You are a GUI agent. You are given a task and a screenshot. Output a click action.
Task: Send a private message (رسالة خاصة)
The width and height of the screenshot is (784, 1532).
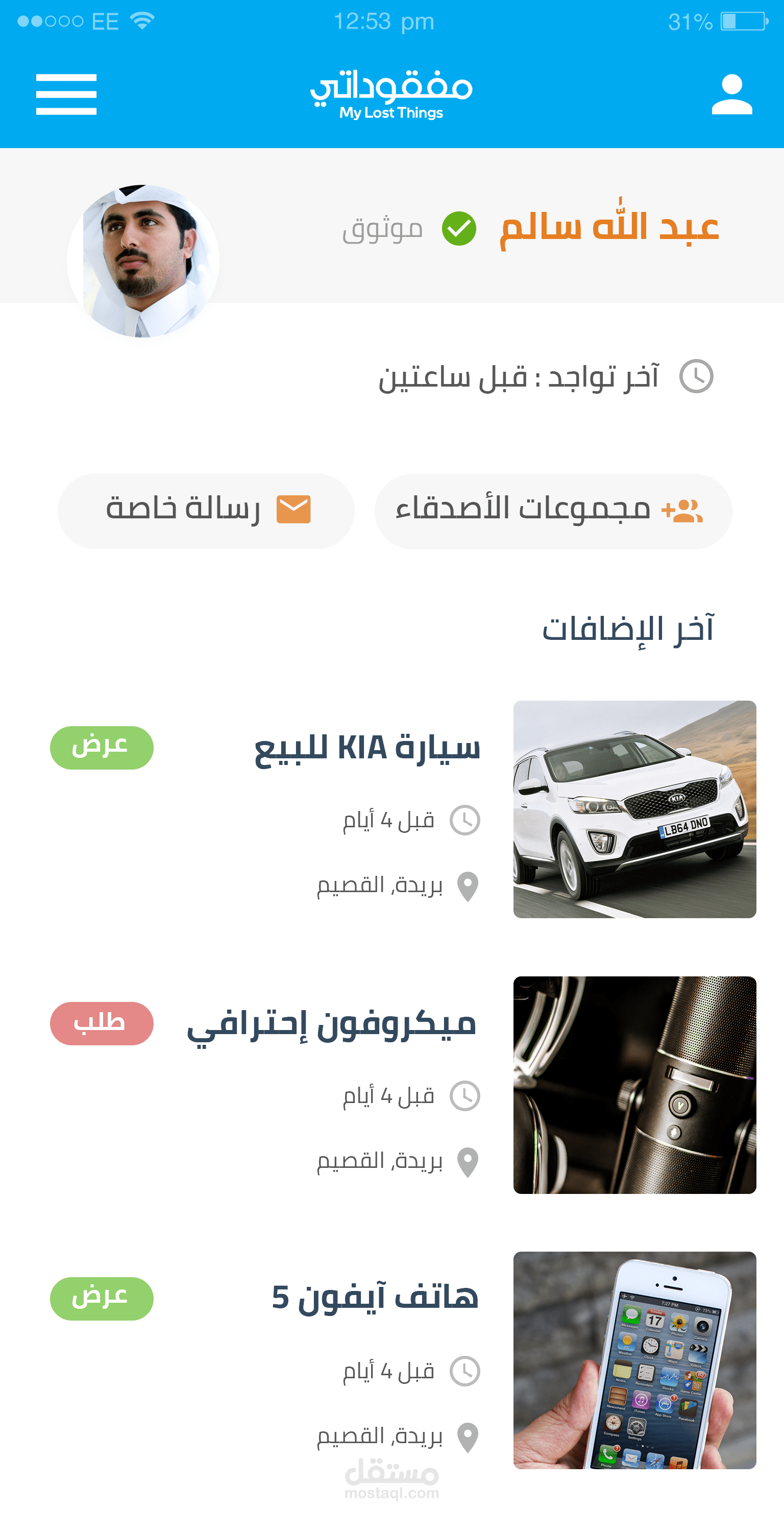click(206, 510)
